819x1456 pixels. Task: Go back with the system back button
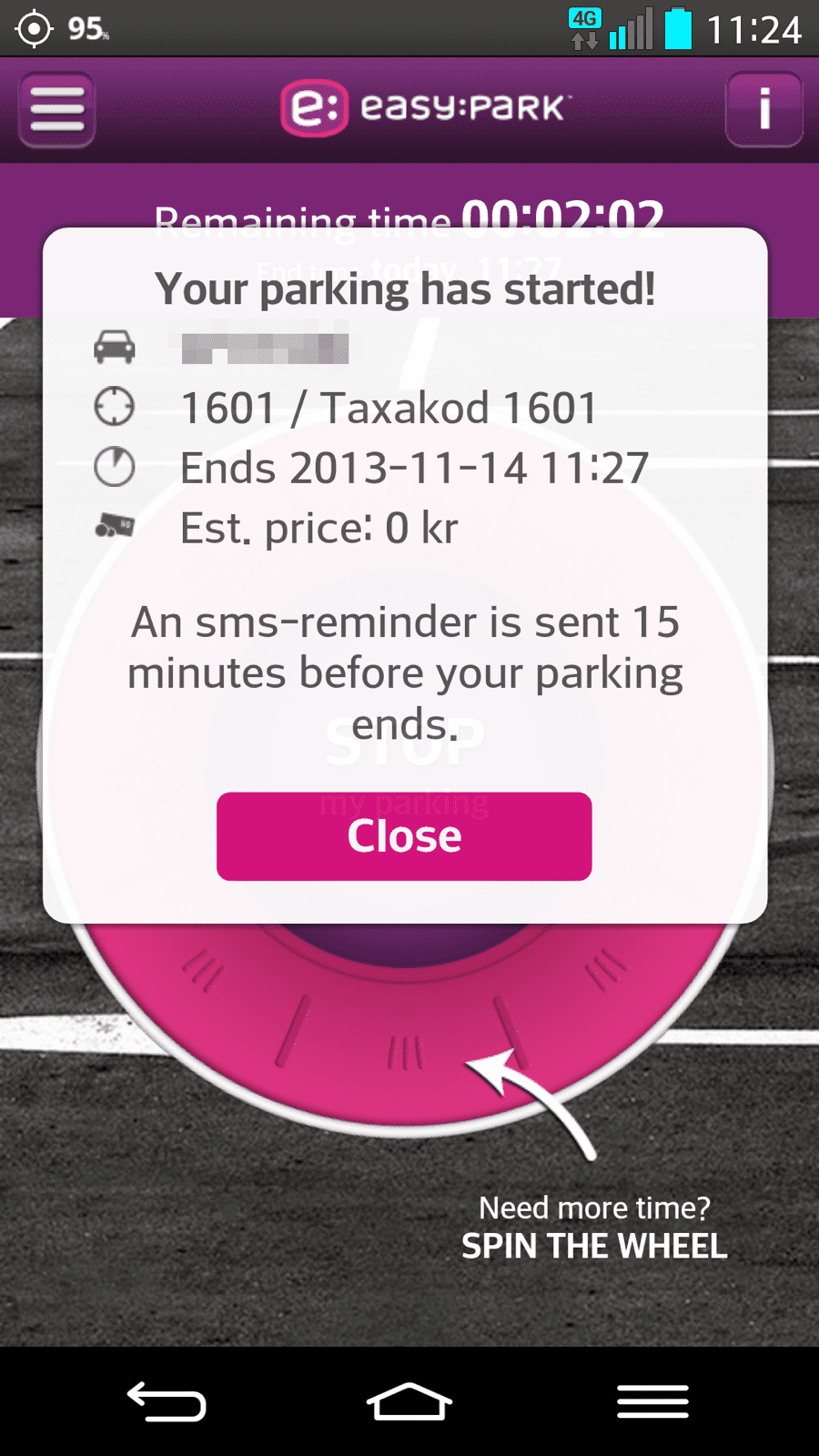pos(167,1401)
